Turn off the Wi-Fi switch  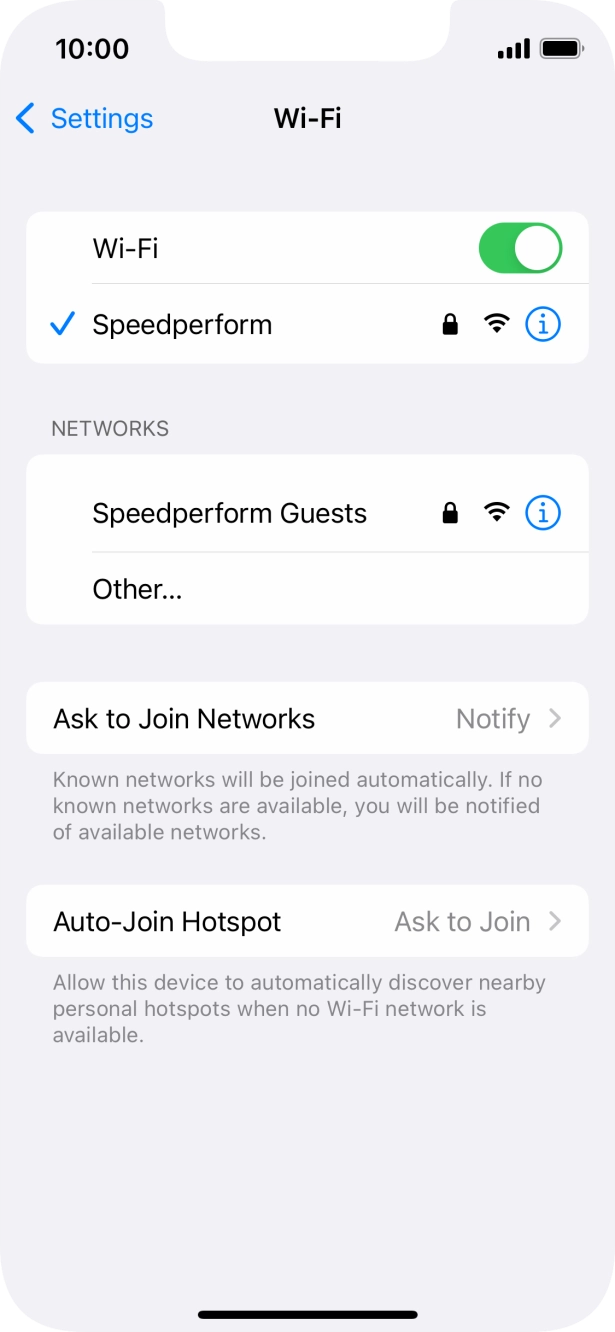click(x=520, y=248)
